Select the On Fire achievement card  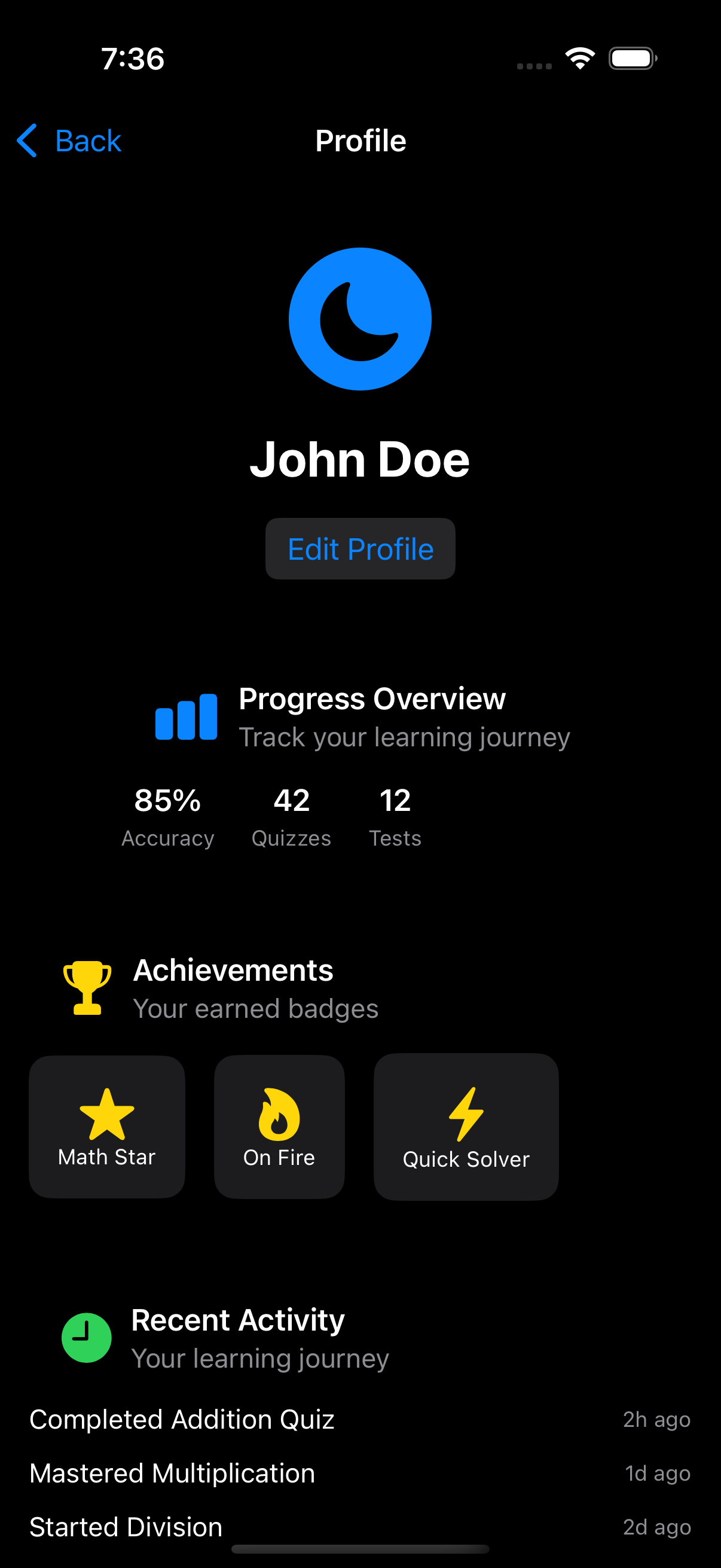[279, 1127]
